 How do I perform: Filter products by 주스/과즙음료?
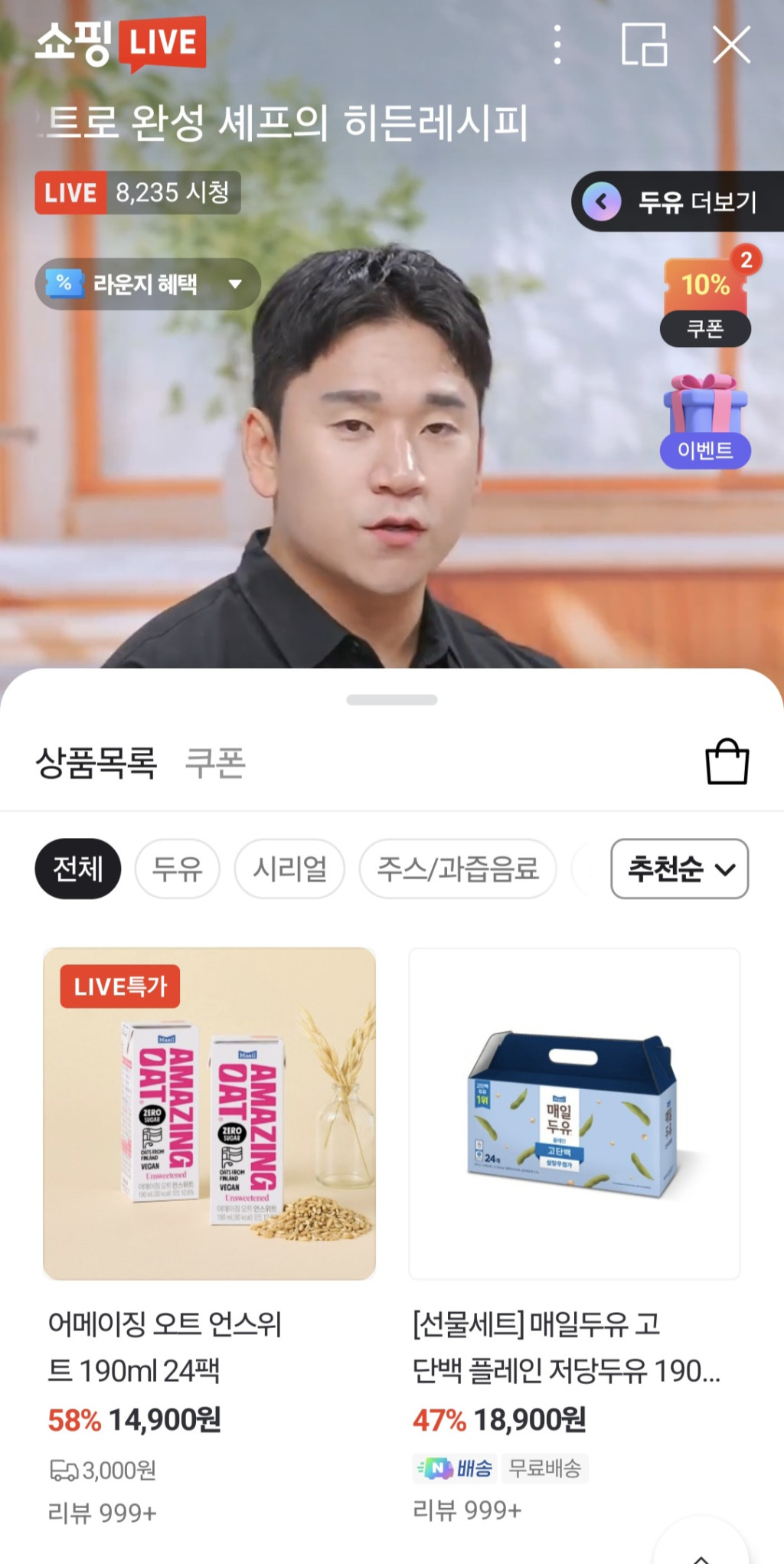457,869
